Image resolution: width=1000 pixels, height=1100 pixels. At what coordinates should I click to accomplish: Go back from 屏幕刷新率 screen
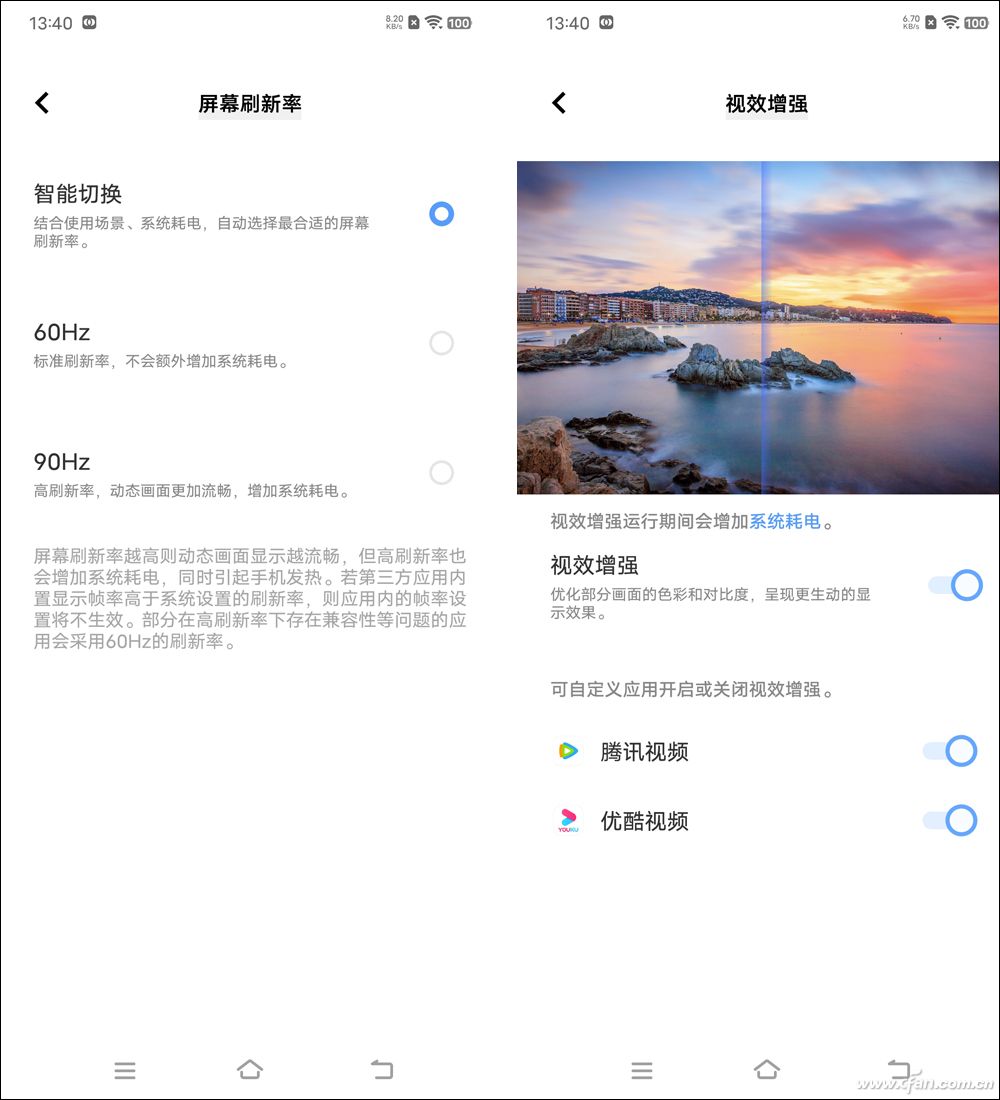(42, 103)
